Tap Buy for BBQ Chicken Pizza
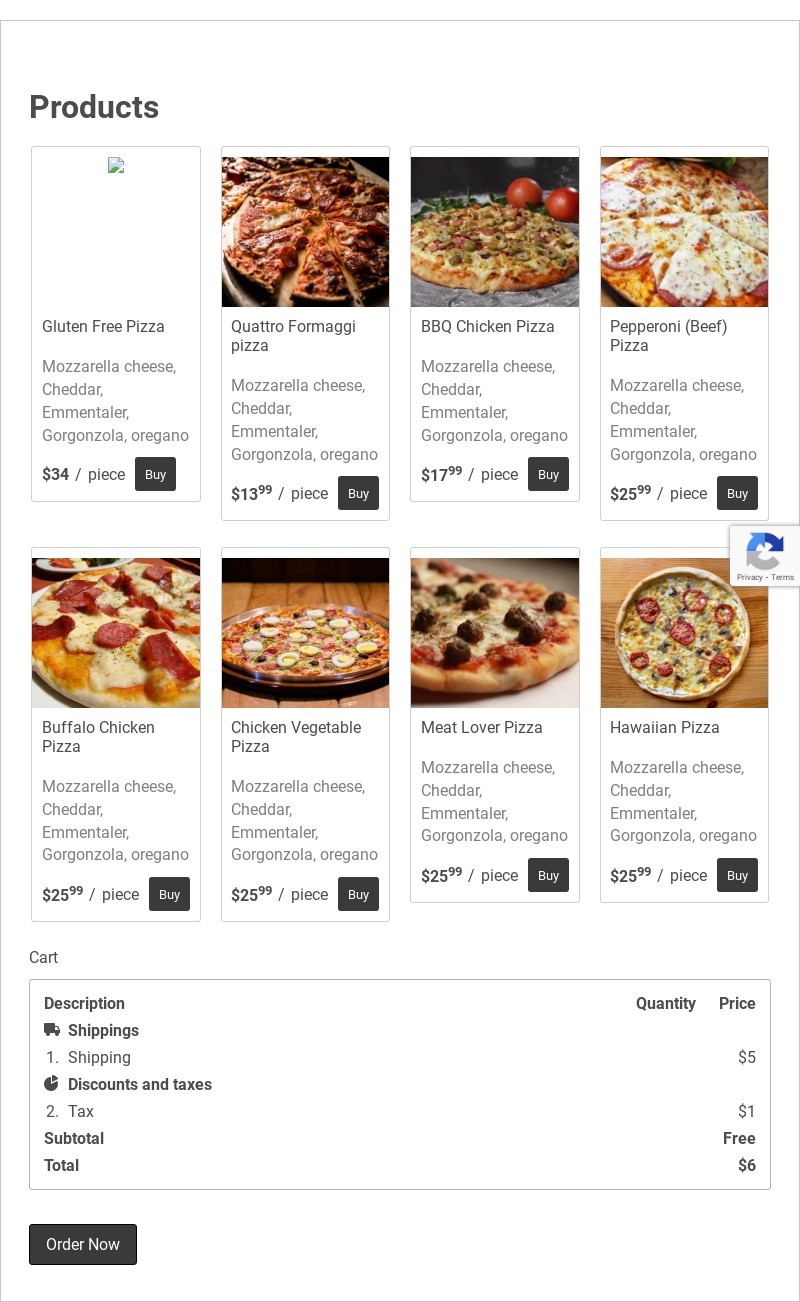This screenshot has width=800, height=1302. coord(548,474)
